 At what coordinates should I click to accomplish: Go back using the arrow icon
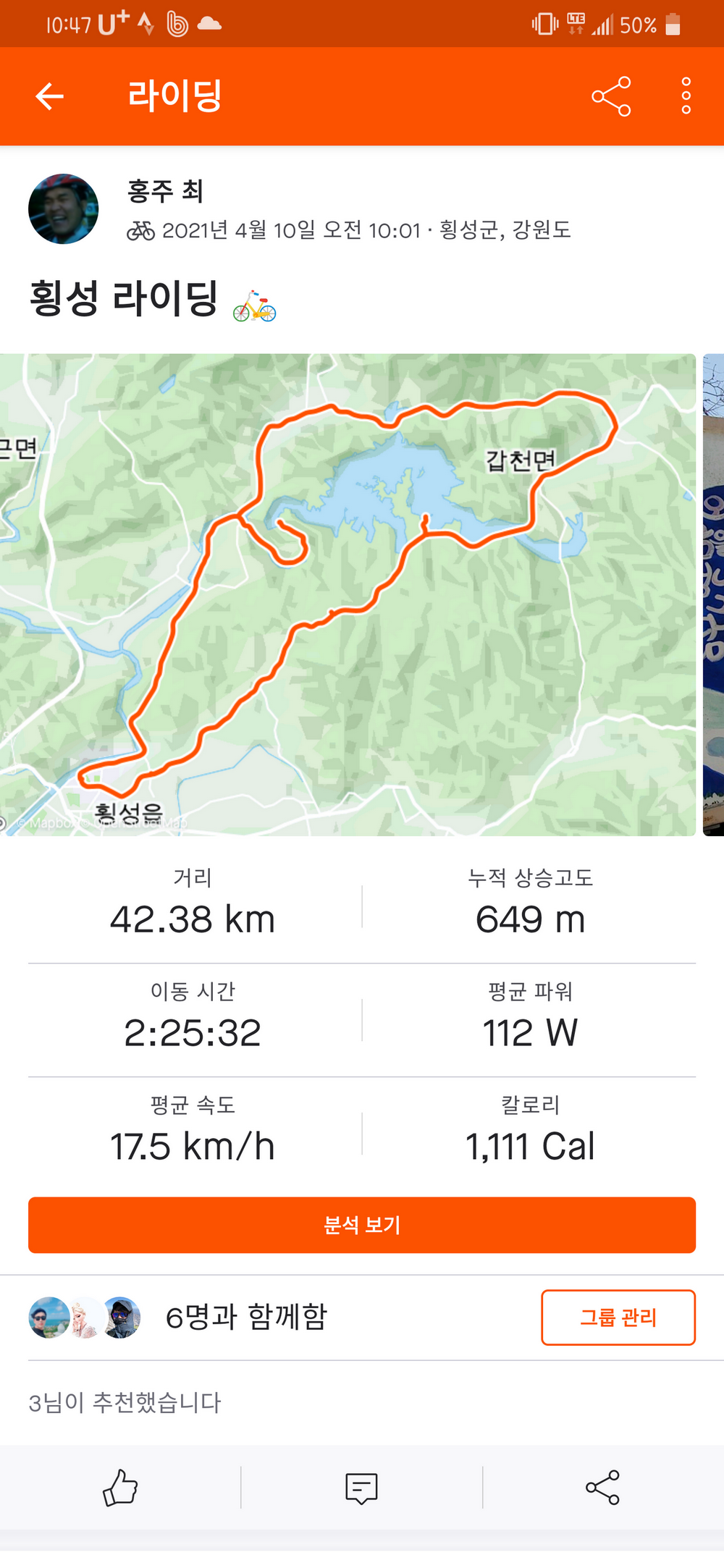click(x=49, y=96)
